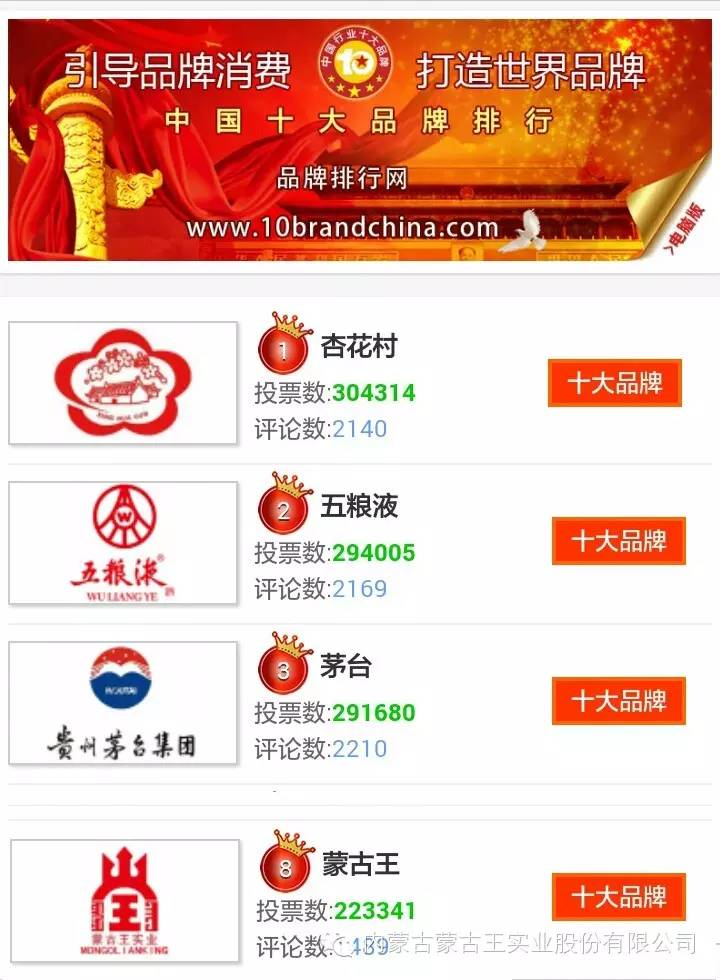The width and height of the screenshot is (720, 980).
Task: Open the 蒙古王实业 logo tile
Action: (125, 900)
